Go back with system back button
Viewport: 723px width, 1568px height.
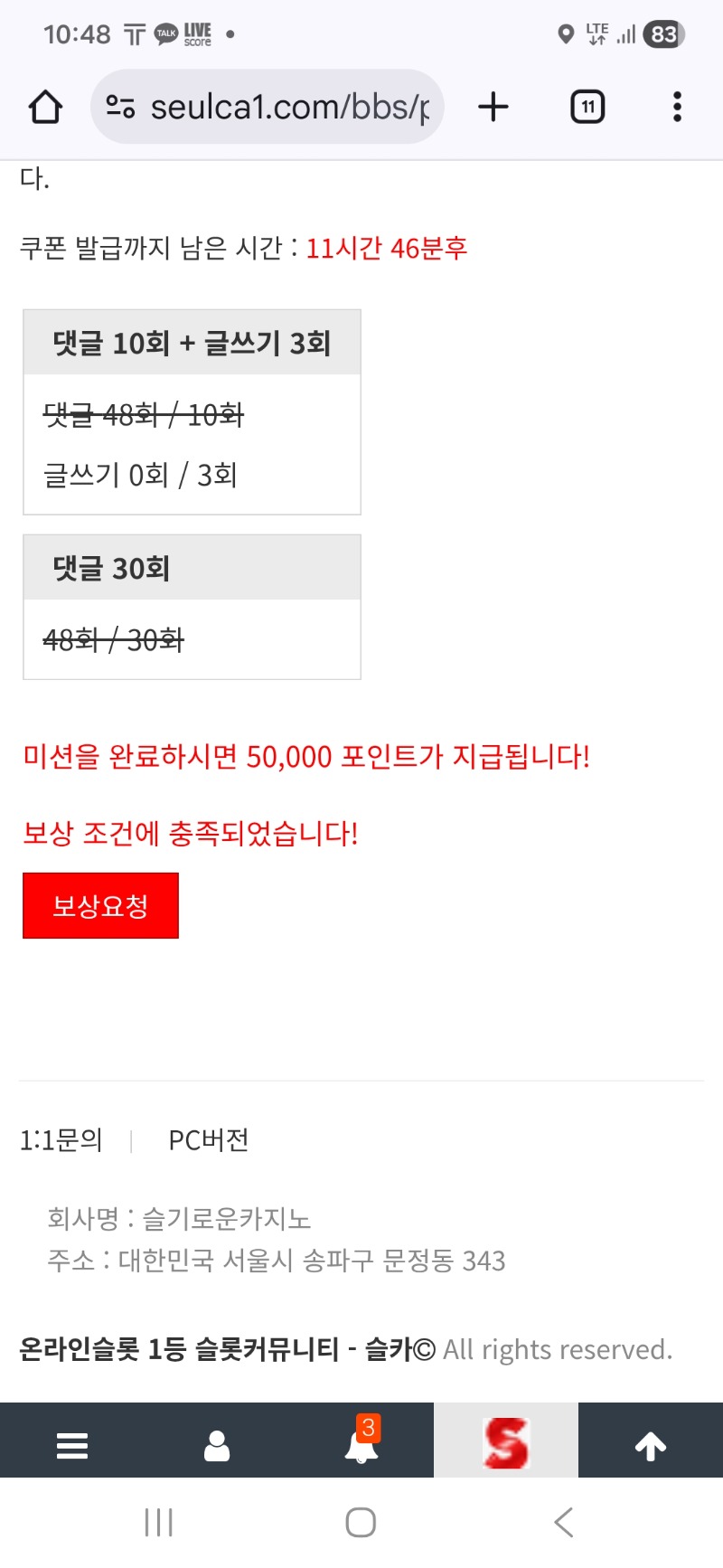pyautogui.click(x=564, y=1522)
